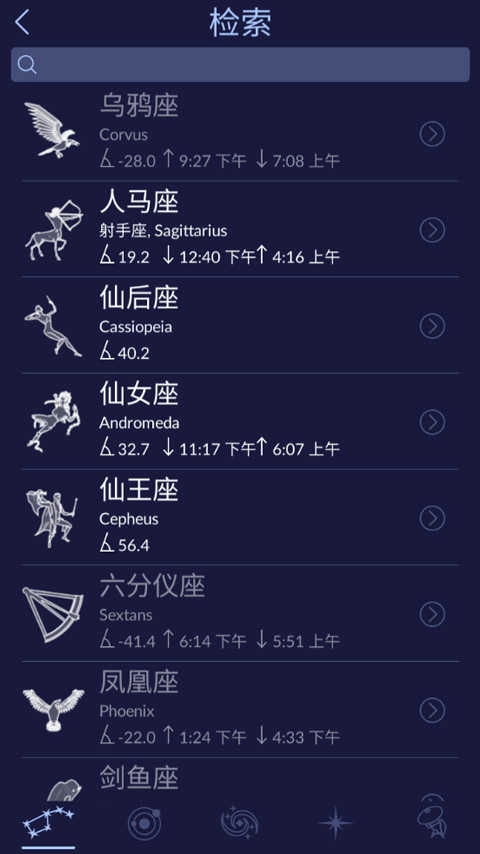This screenshot has height=854, width=480.
Task: Open the 人马座 Sagittarius entry
Action: coord(240,229)
